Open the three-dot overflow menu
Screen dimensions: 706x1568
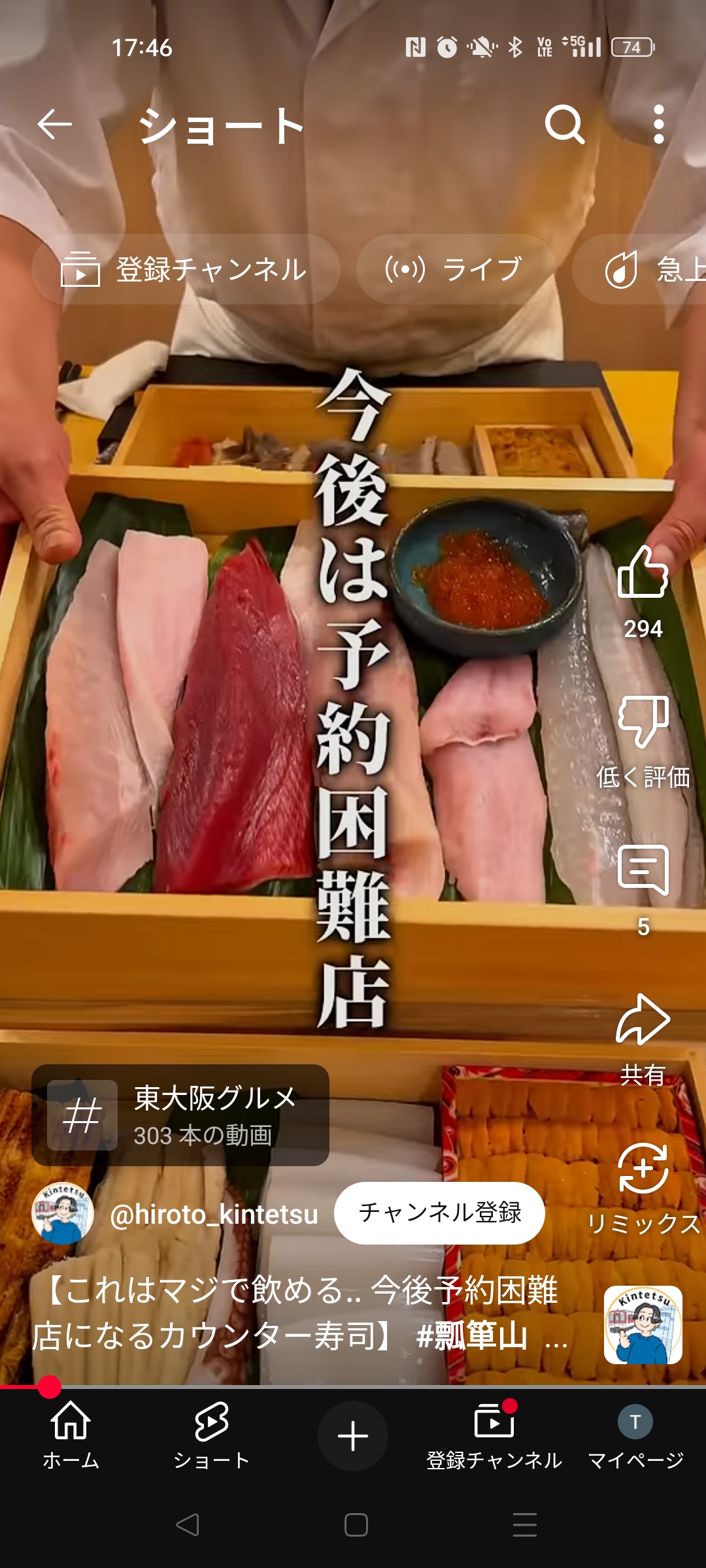coord(658,124)
